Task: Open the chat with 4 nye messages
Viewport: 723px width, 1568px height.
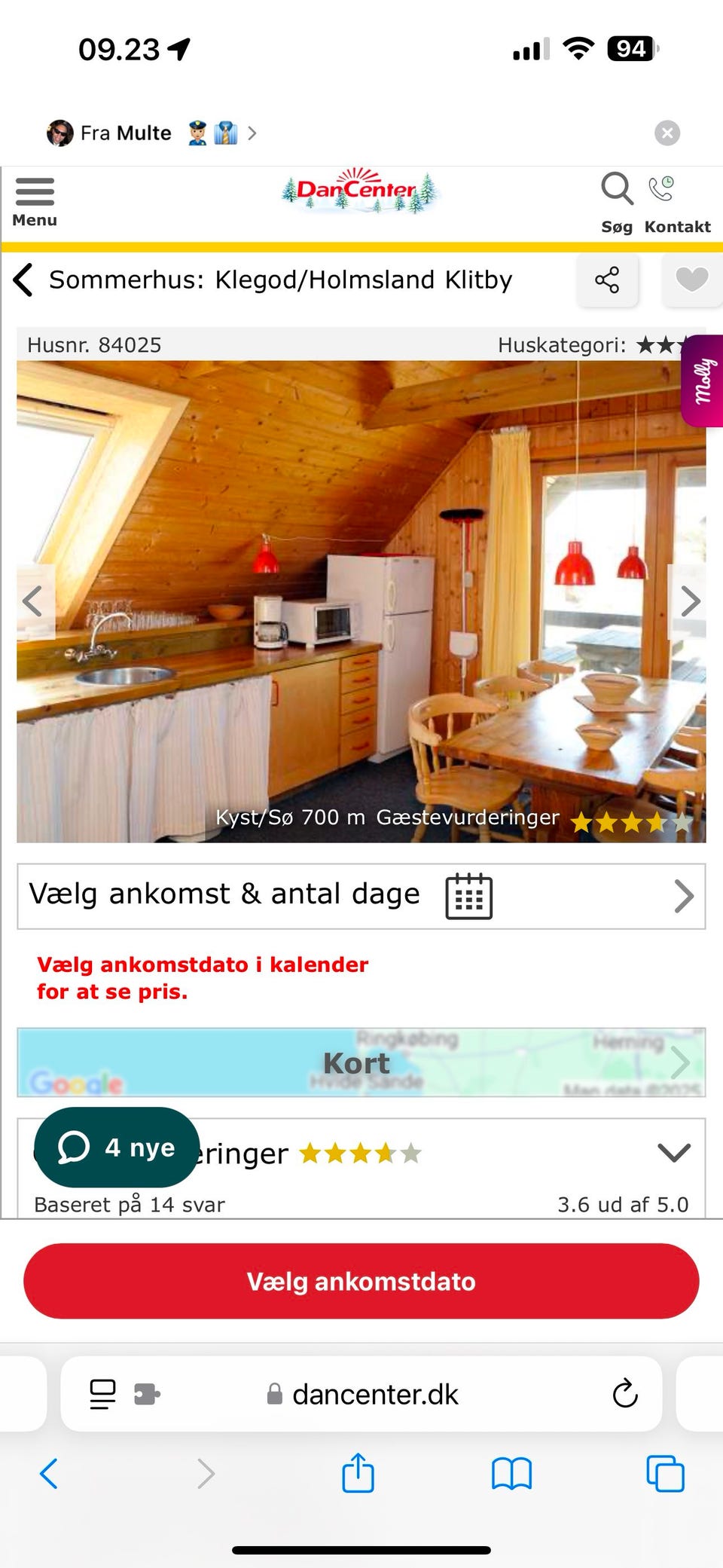Action: 115,1148
